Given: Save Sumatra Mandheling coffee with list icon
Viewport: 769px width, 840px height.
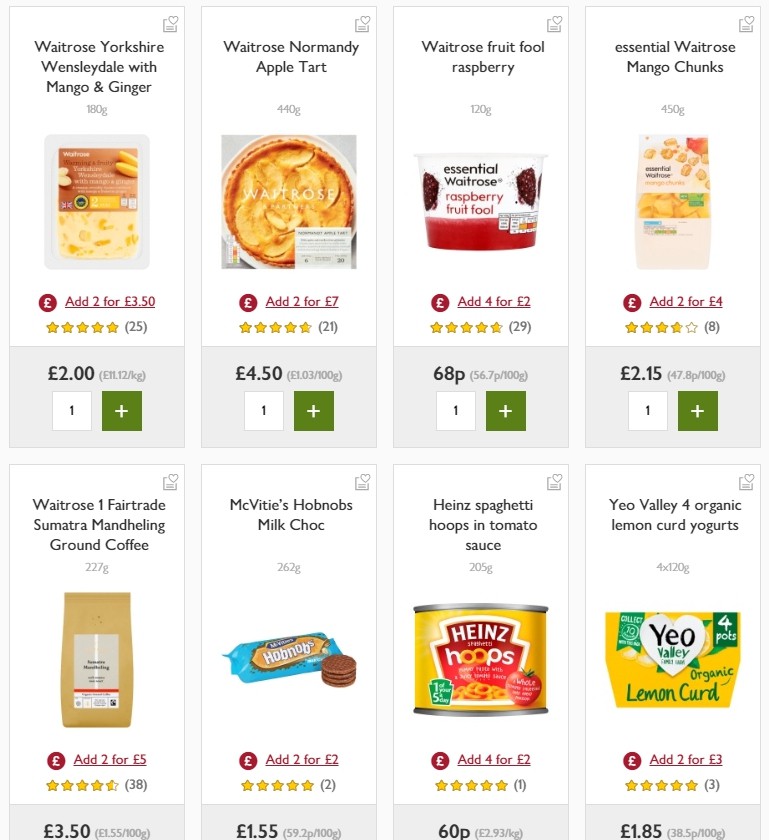Looking at the screenshot, I should click(170, 480).
